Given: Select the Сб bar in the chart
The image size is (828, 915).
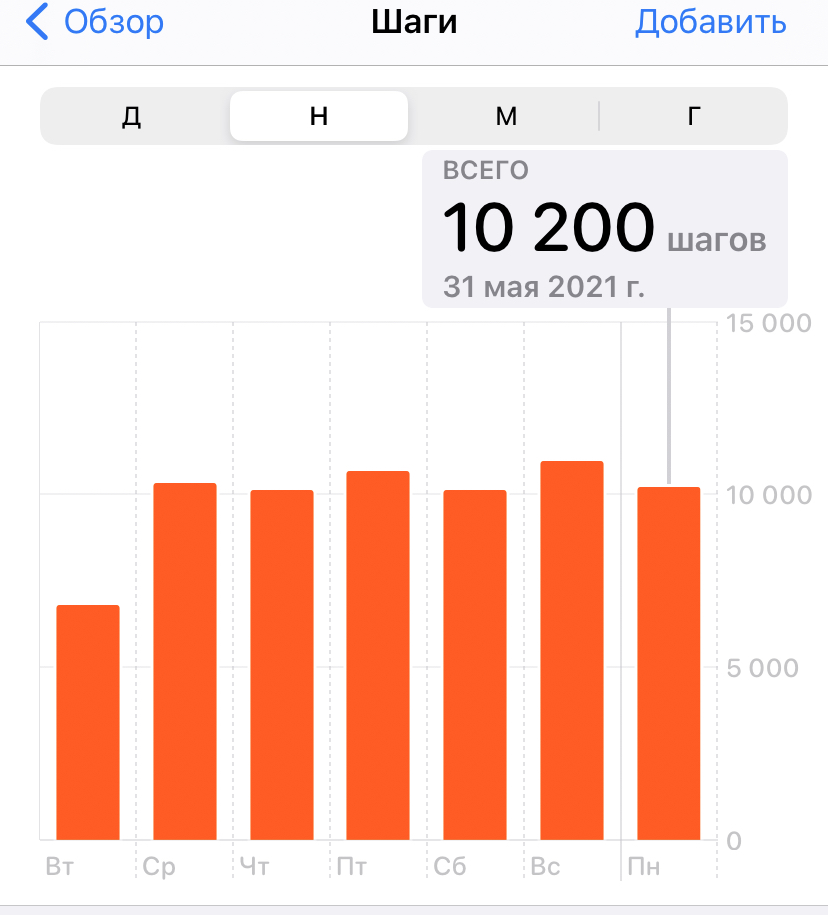Looking at the screenshot, I should click(x=475, y=665).
